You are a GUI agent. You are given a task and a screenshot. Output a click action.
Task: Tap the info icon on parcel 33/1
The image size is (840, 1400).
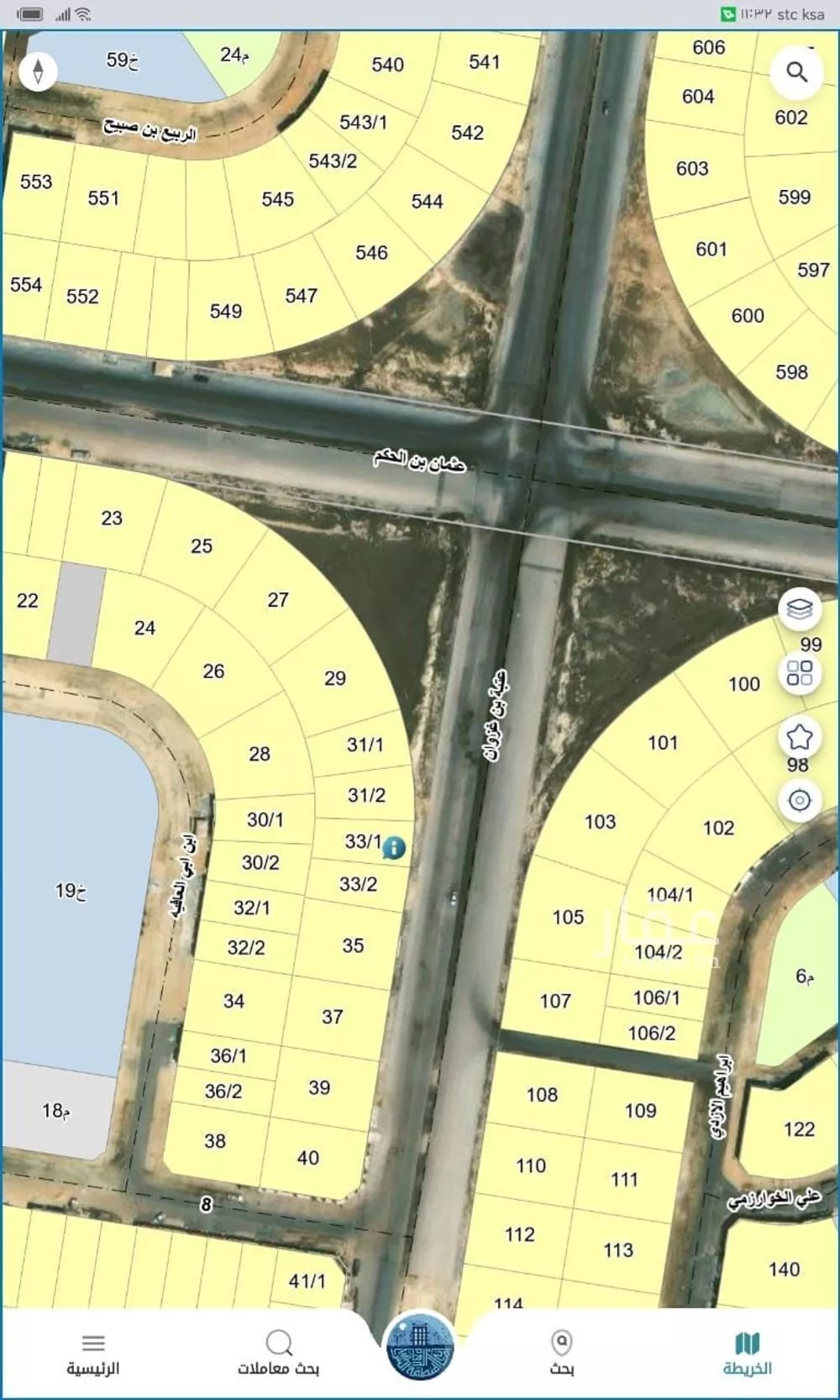[394, 848]
